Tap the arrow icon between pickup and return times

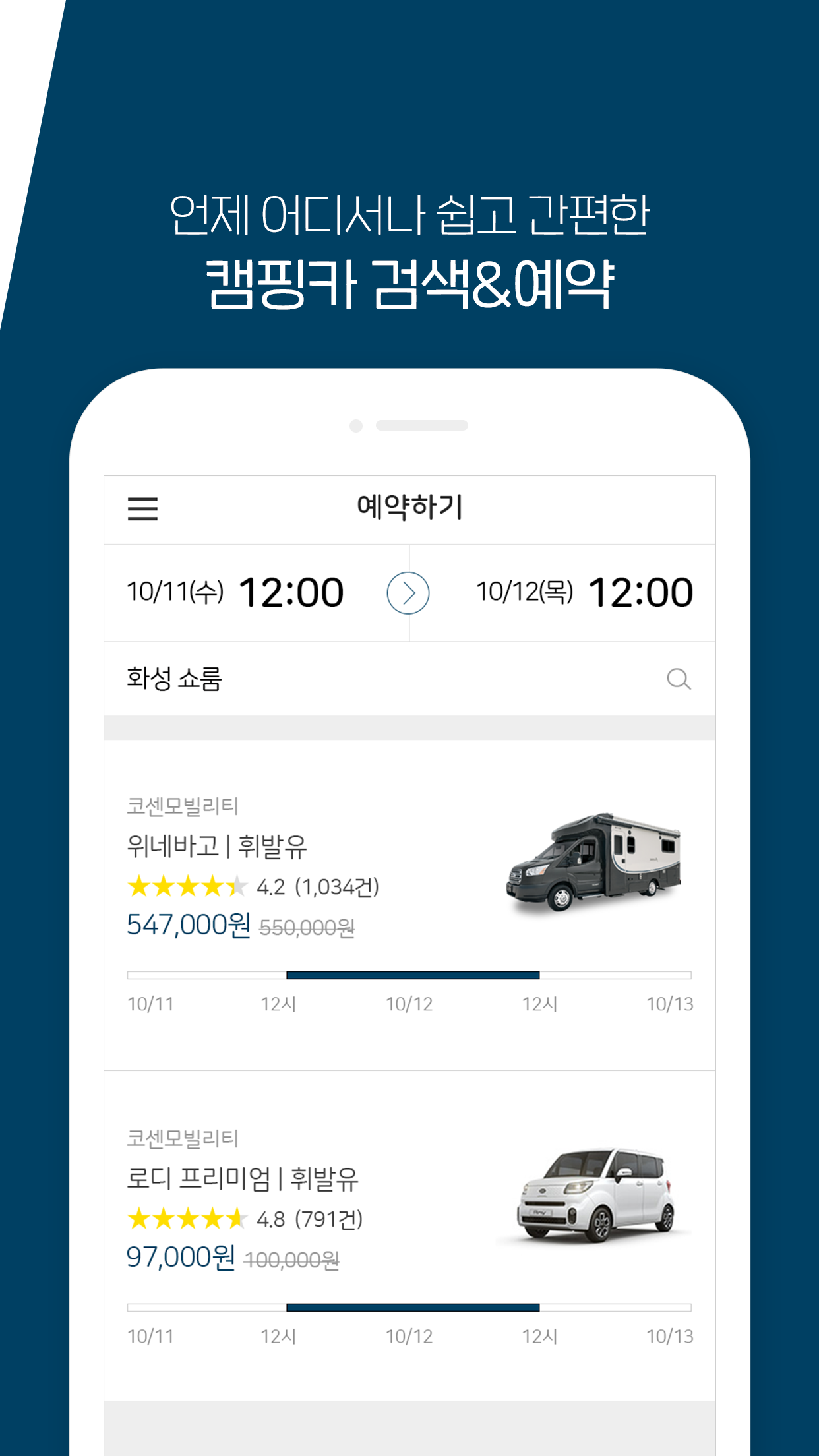[409, 591]
